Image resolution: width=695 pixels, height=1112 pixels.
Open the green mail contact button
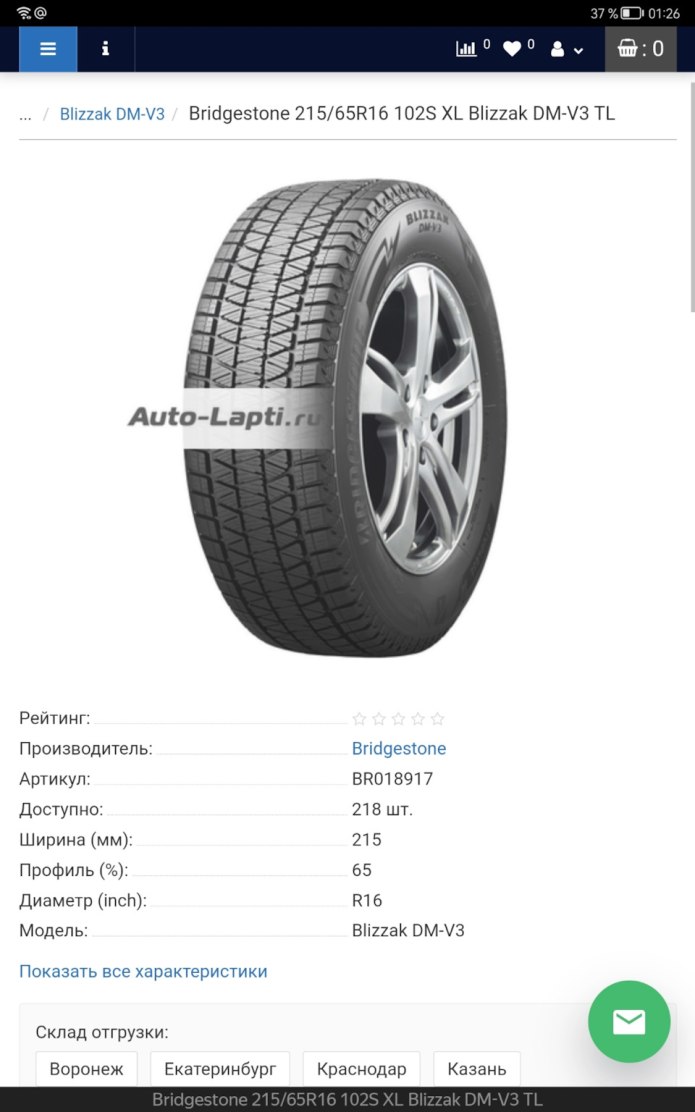coord(629,1021)
